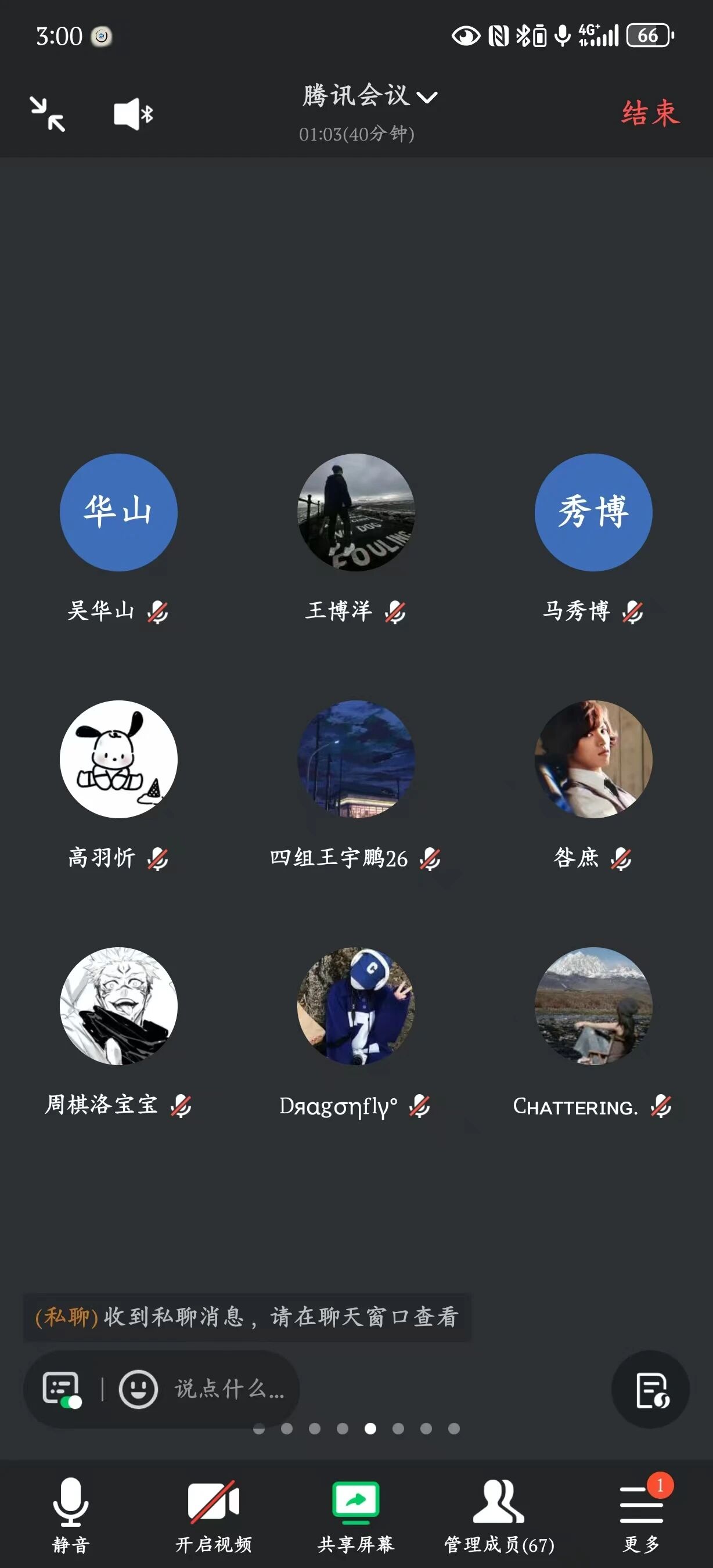Mute microphone with 静音
The height and width of the screenshot is (1568, 713).
point(71,1515)
